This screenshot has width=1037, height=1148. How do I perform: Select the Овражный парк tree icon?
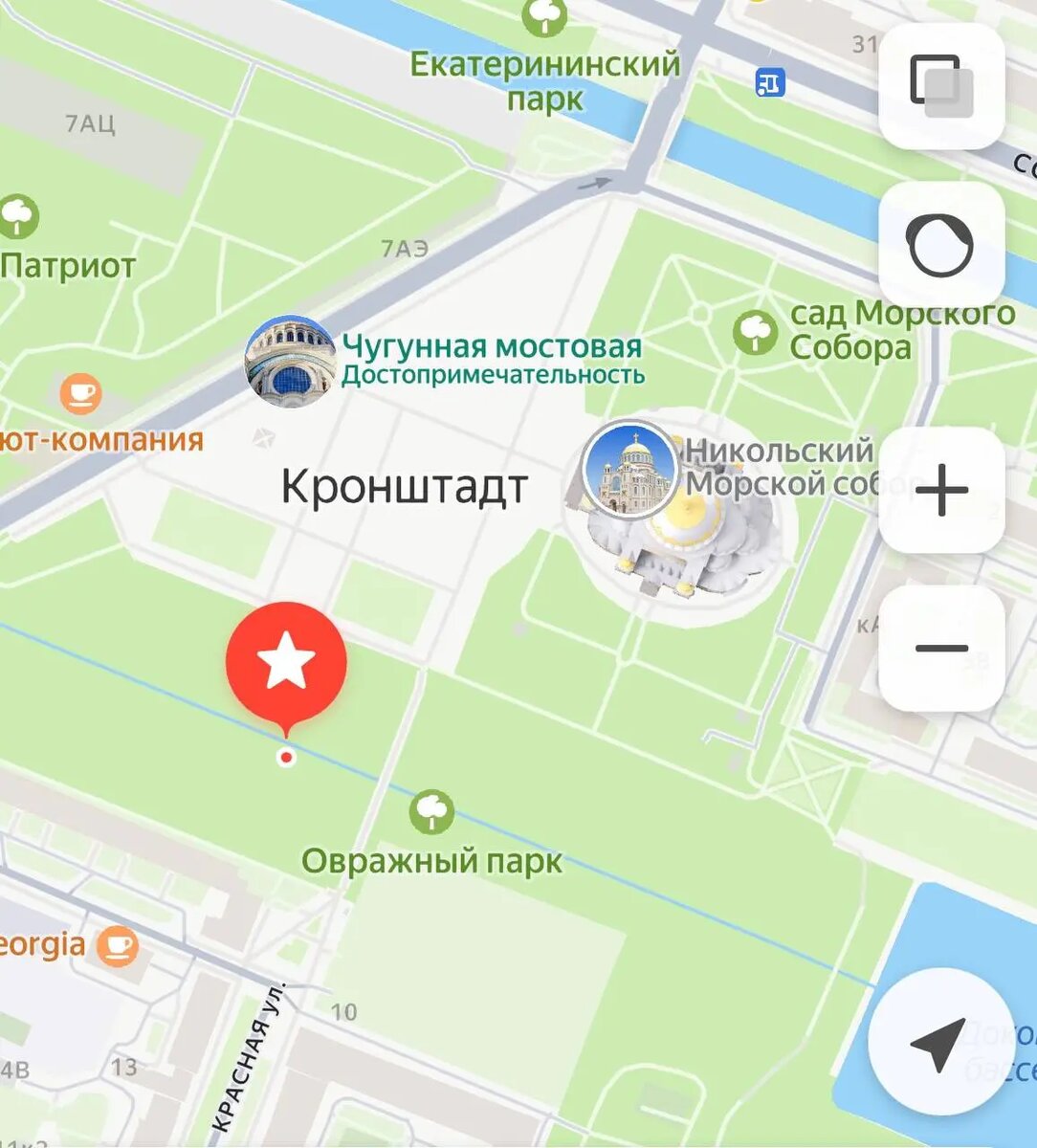point(432,812)
